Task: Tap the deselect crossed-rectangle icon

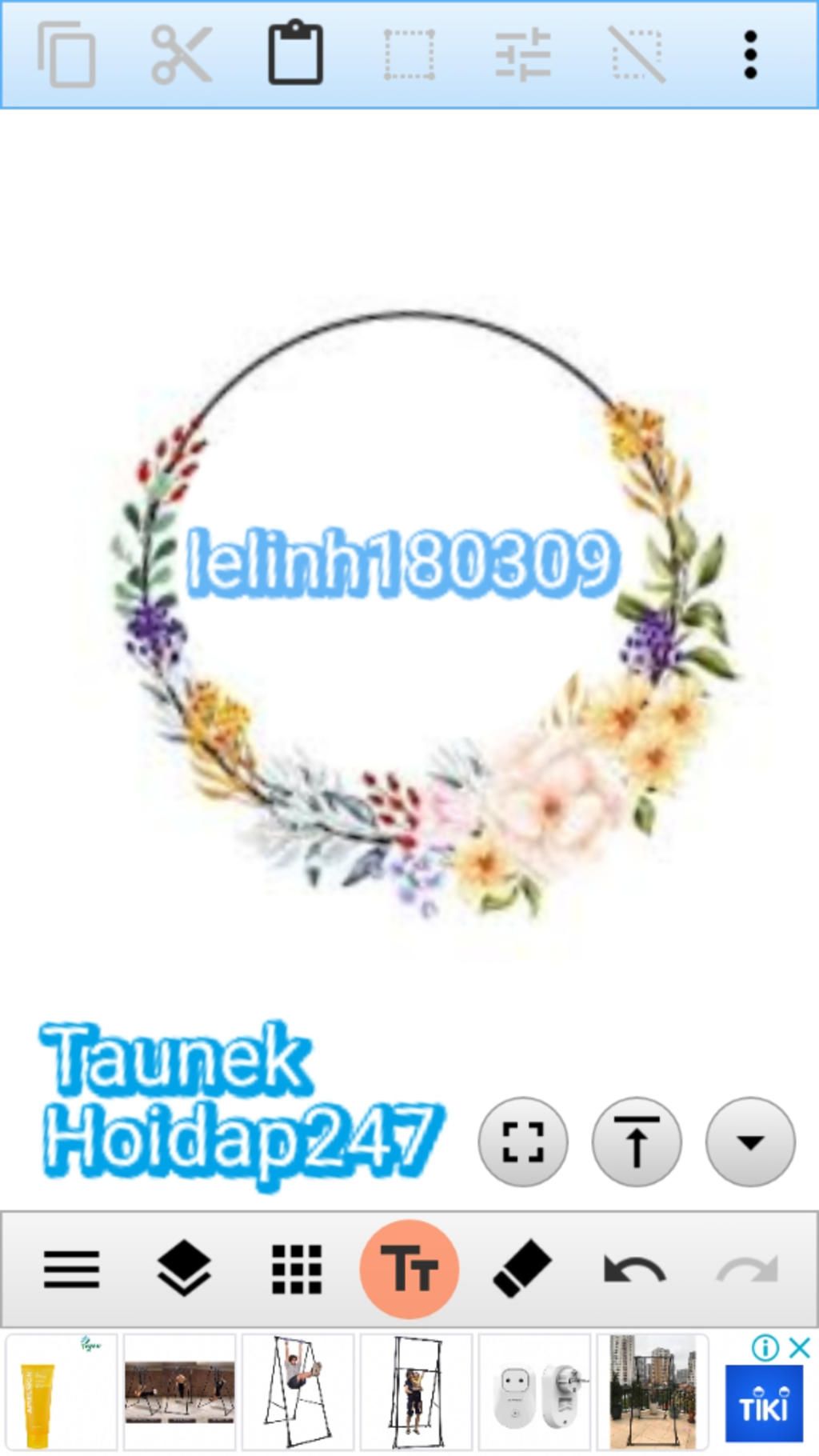Action: (637, 55)
